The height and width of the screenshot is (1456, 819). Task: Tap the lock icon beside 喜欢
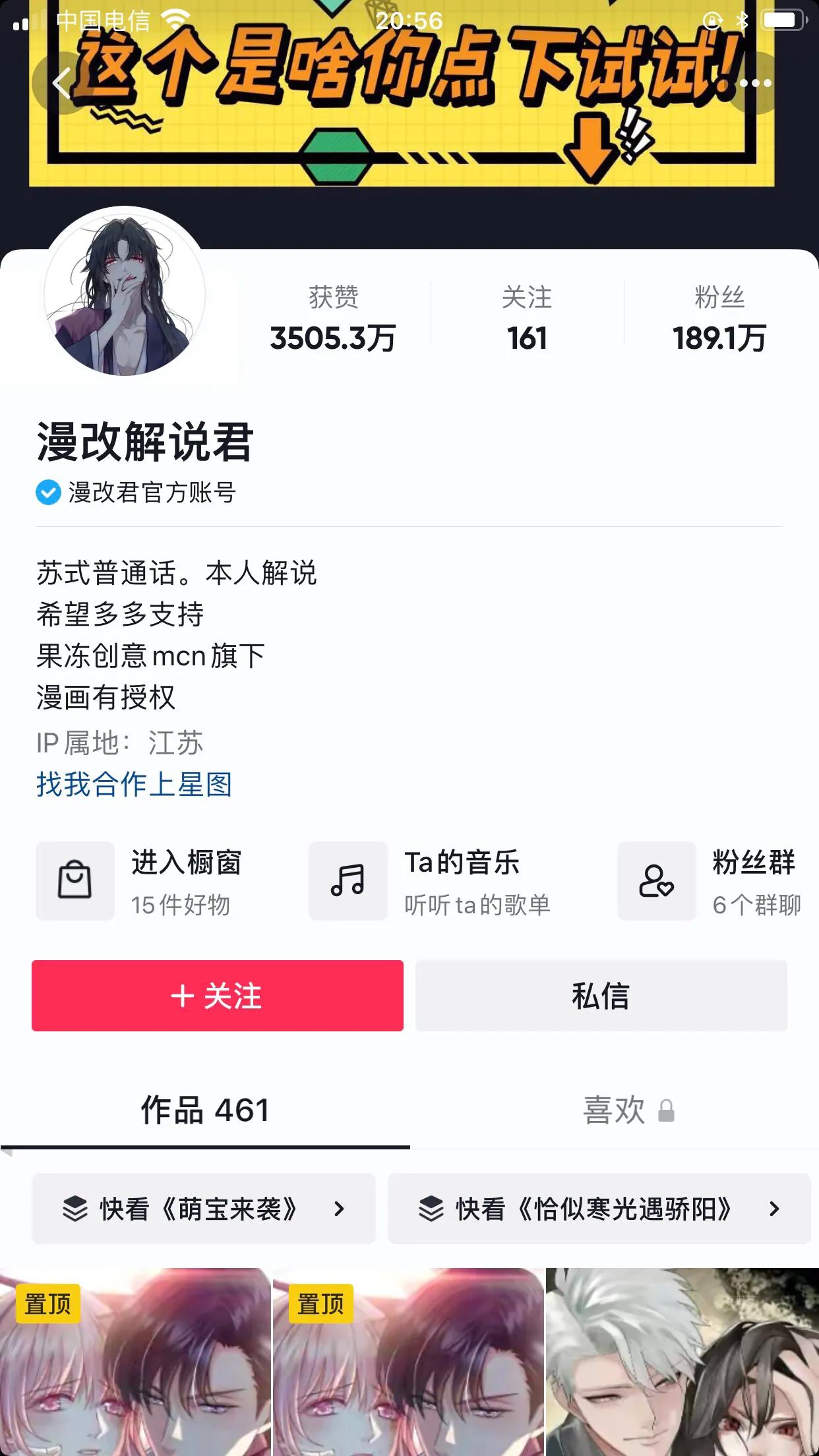coord(667,1111)
